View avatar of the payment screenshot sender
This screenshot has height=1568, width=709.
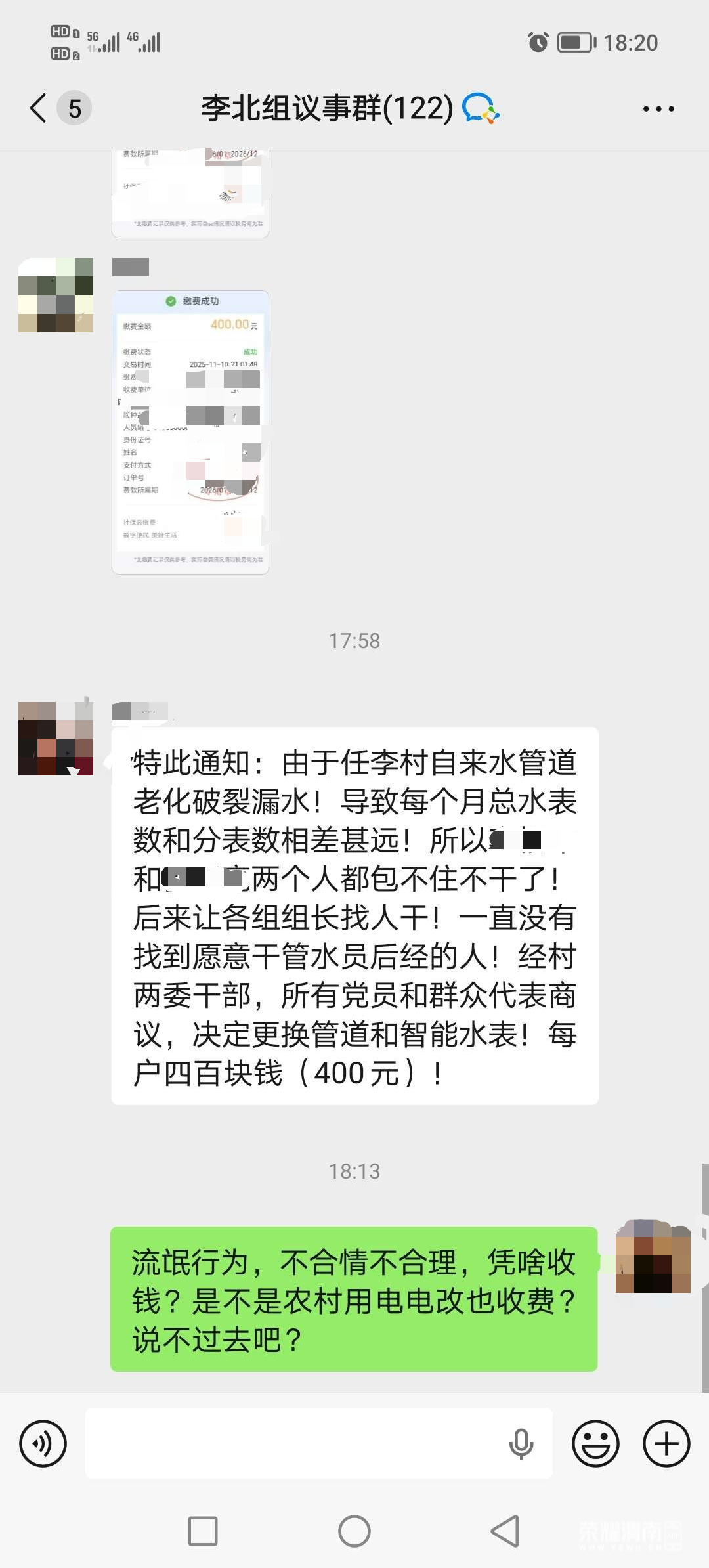point(56,295)
